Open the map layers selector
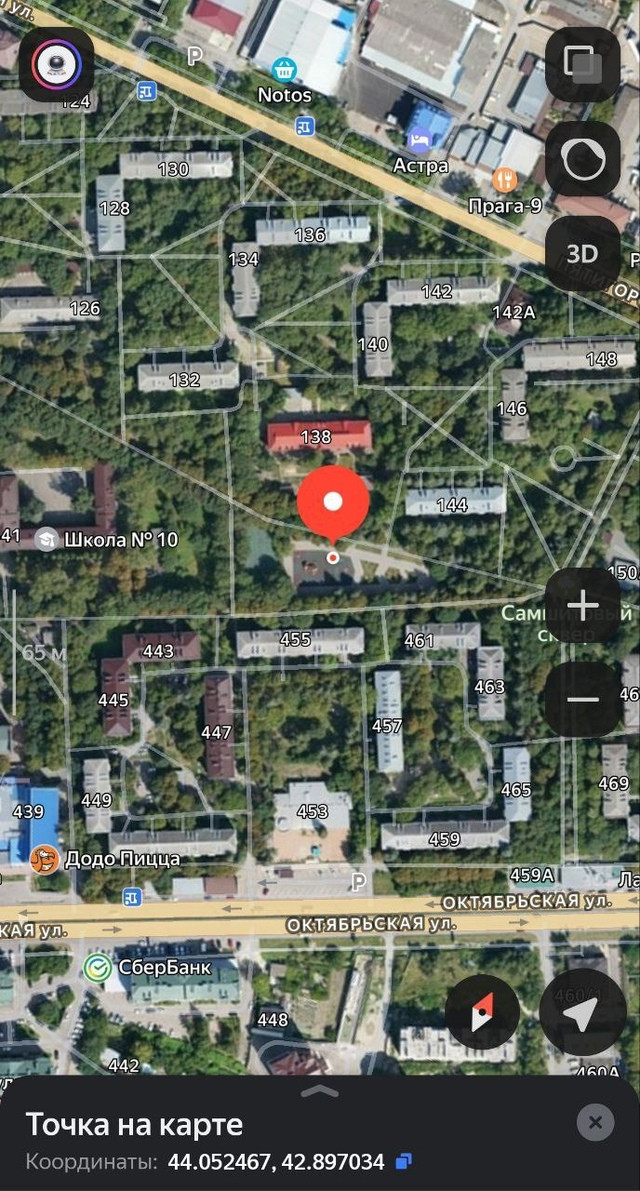The height and width of the screenshot is (1191, 640). click(583, 65)
